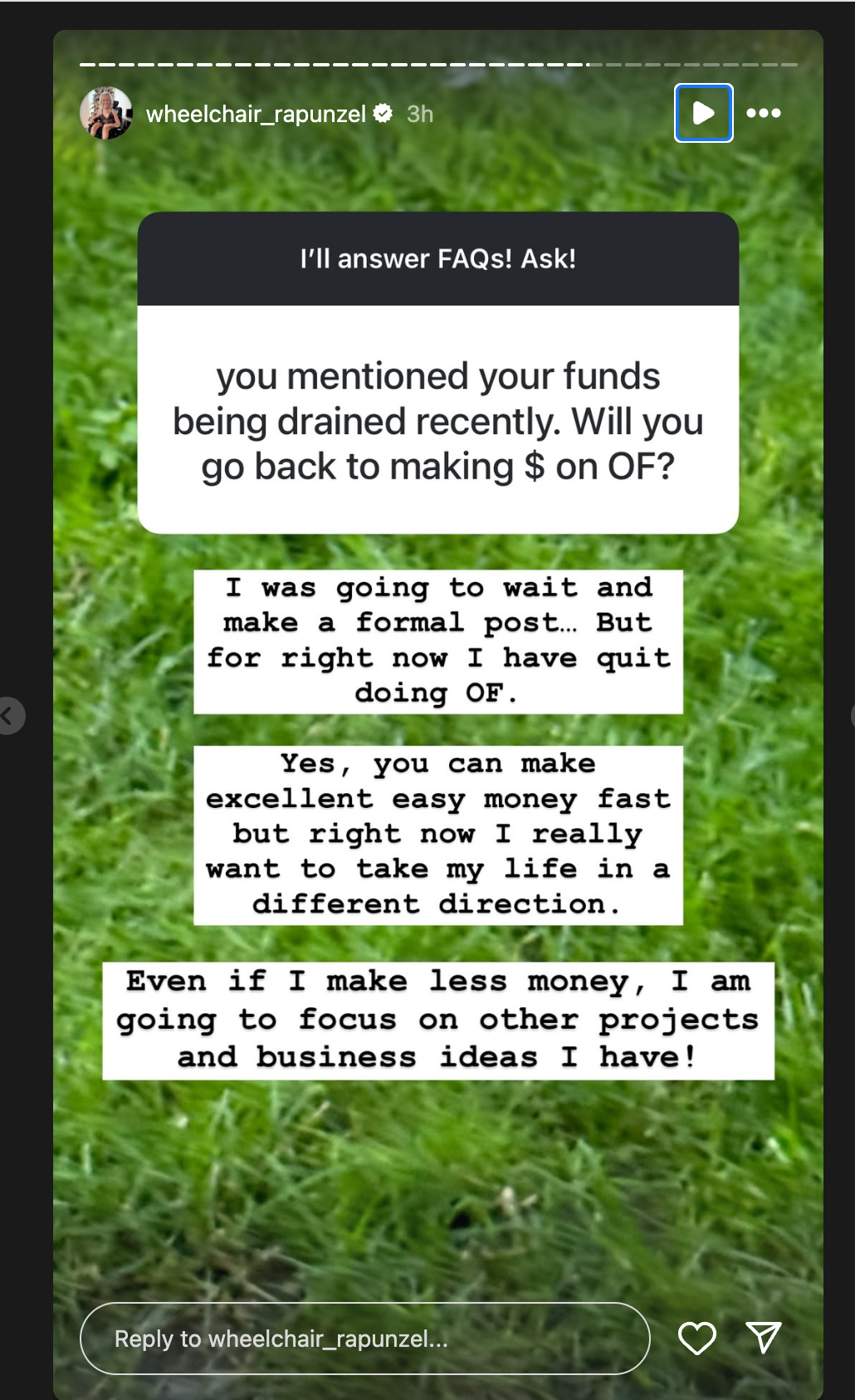The width and height of the screenshot is (855, 1400).
Task: Share the story with the paper plane
Action: [x=763, y=1338]
